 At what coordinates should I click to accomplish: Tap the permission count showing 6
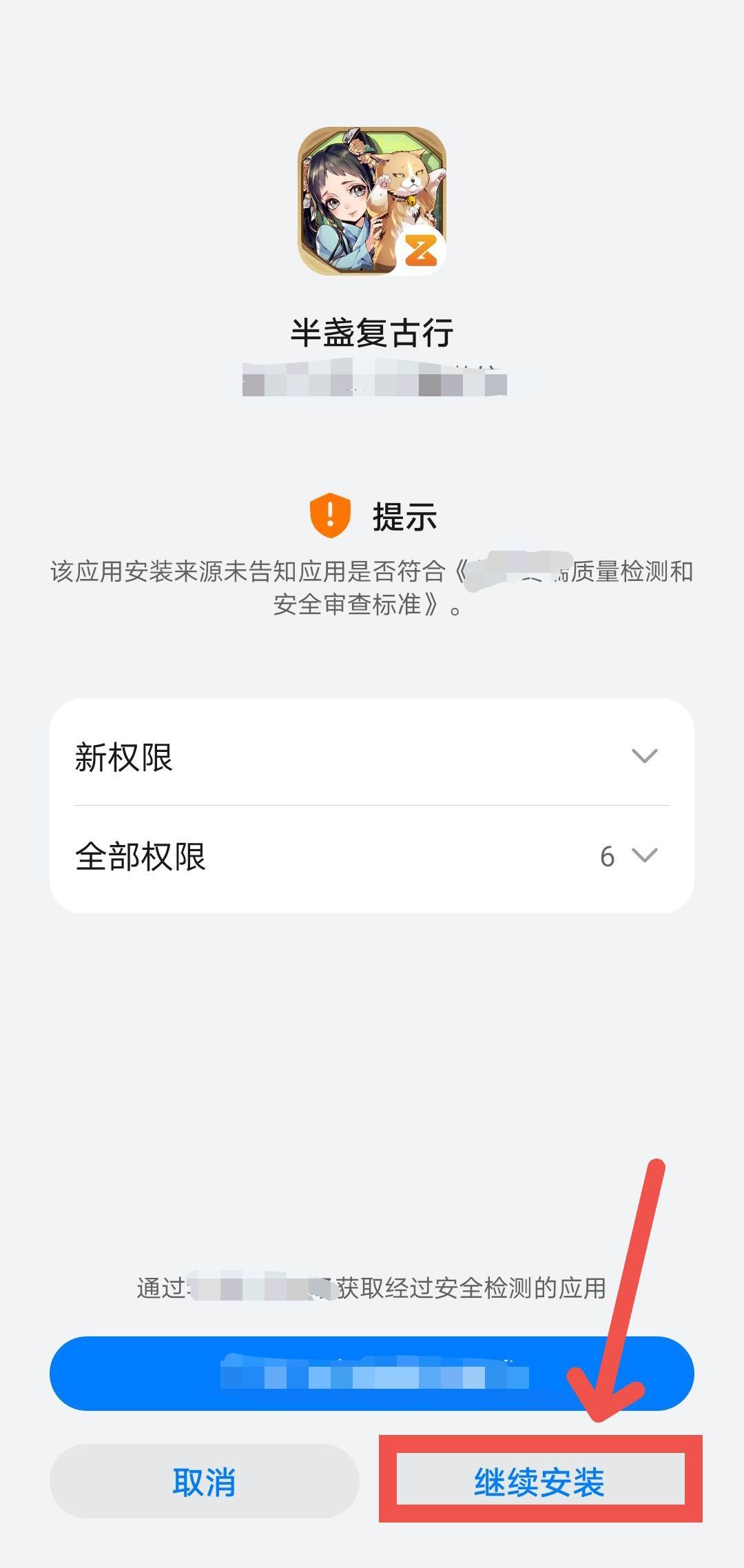pos(606,857)
